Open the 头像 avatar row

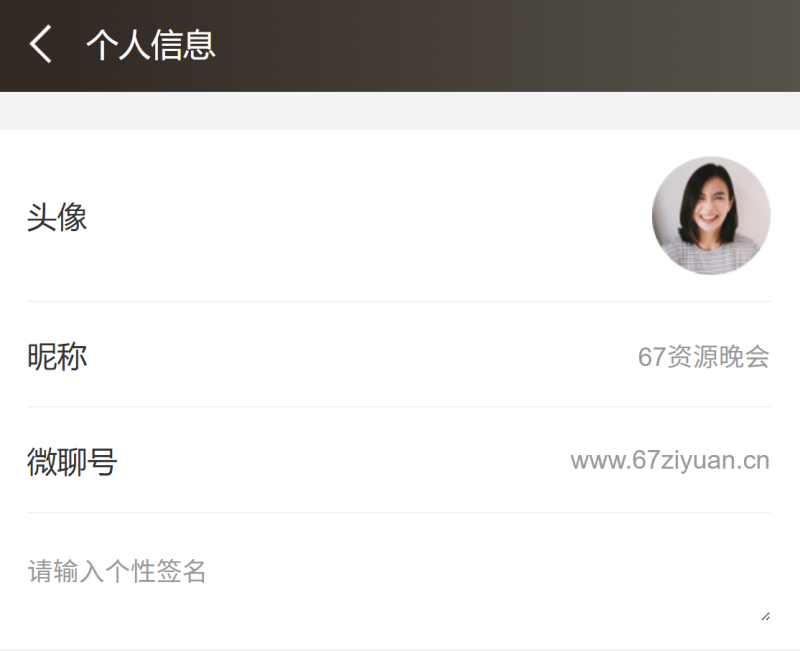[x=398, y=216]
